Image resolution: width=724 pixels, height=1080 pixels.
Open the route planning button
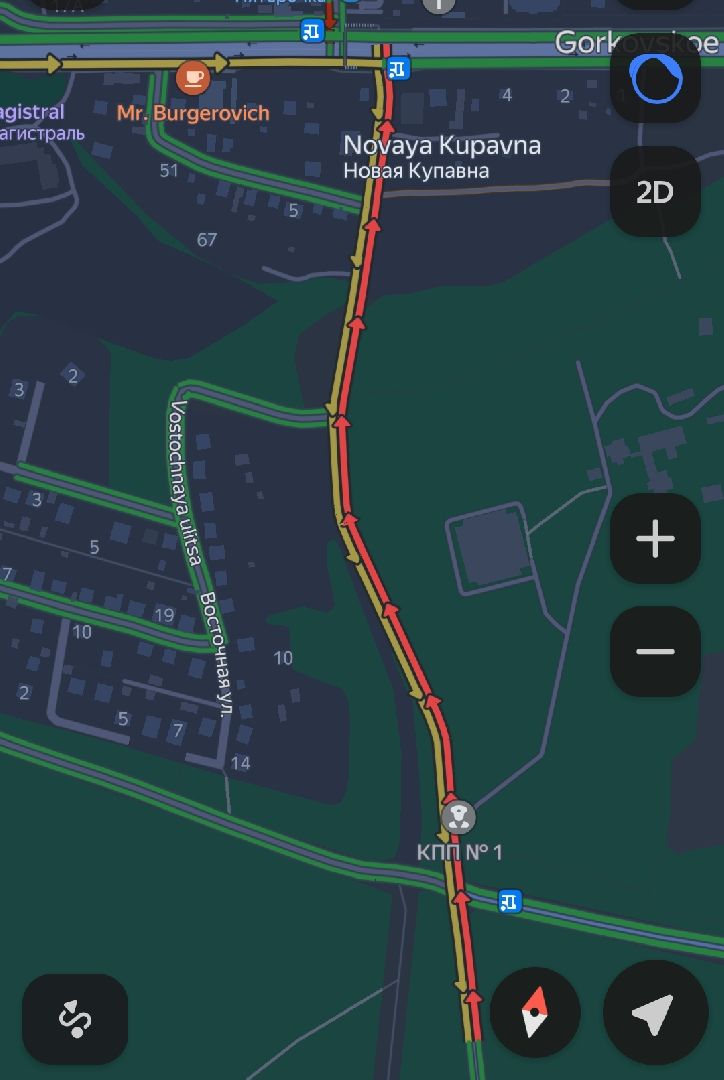[x=75, y=1019]
